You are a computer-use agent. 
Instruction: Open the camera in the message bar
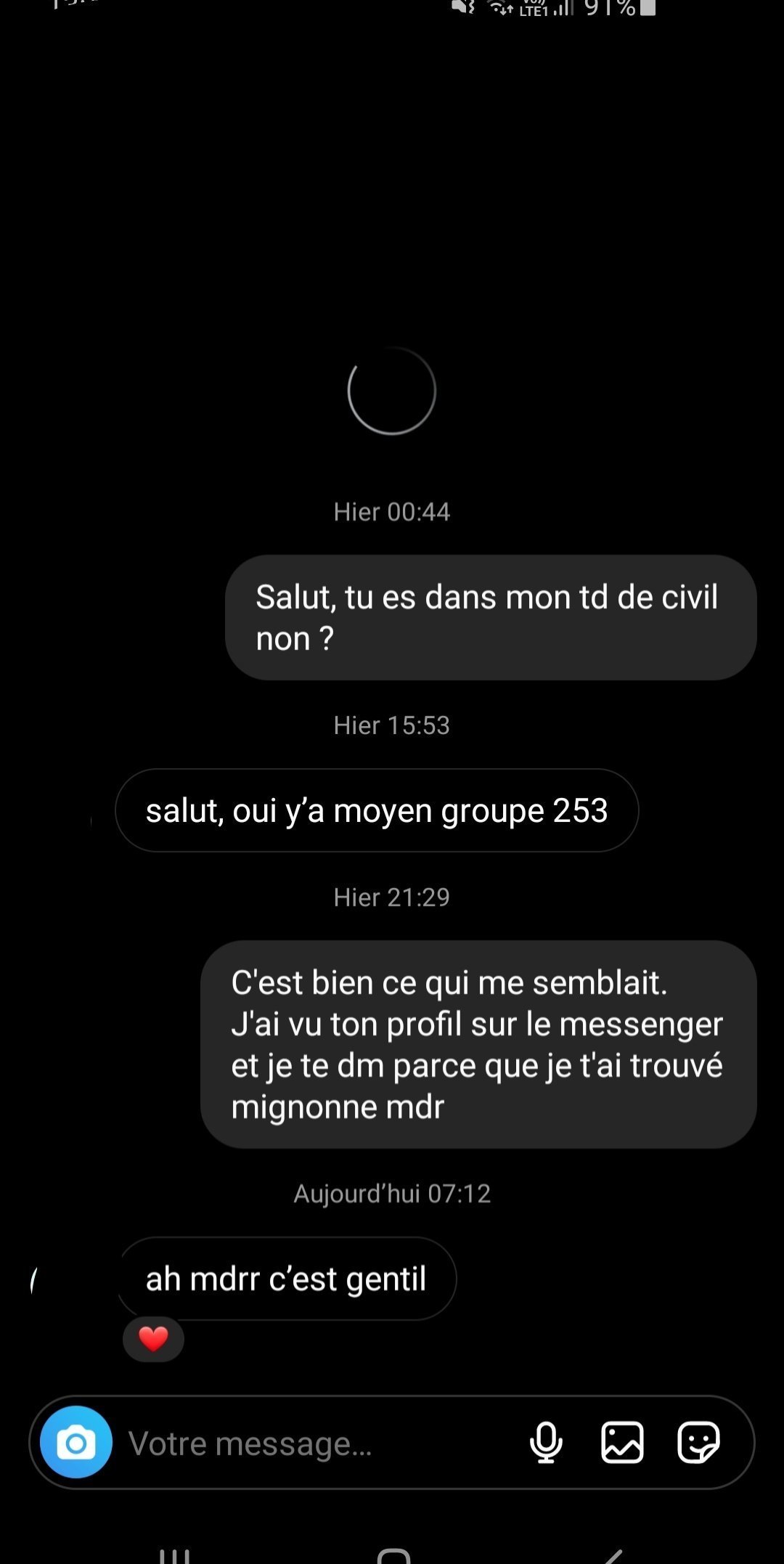pyautogui.click(x=76, y=1442)
